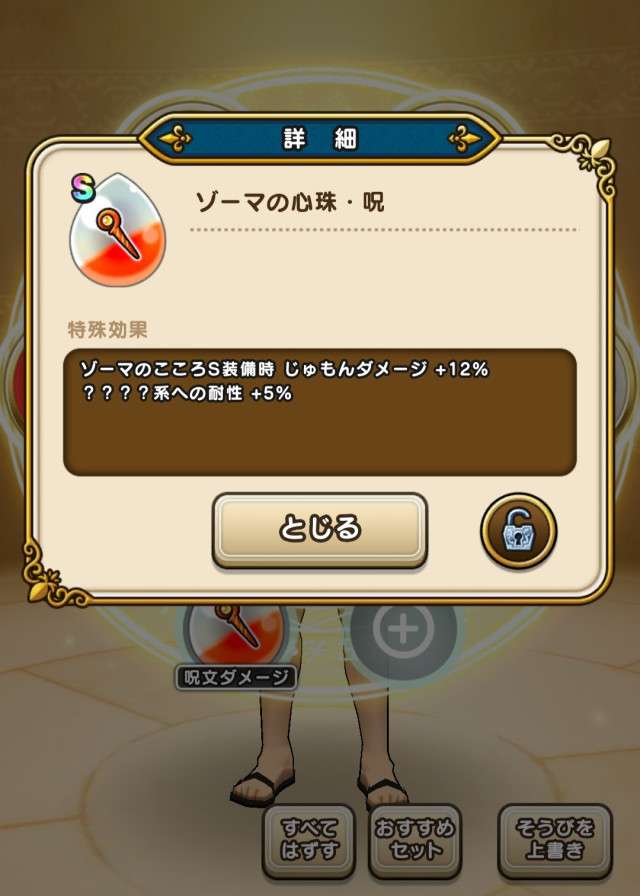640x896 pixels.
Task: Close the detail dialog with とじる
Action: point(319,529)
